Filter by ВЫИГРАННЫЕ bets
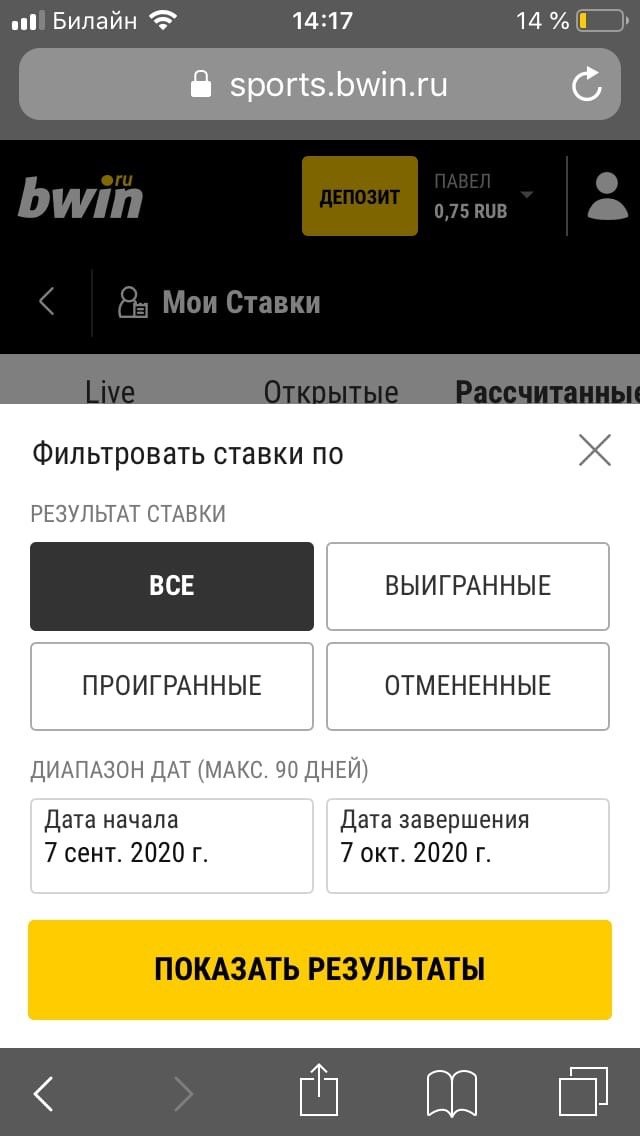 pos(468,586)
